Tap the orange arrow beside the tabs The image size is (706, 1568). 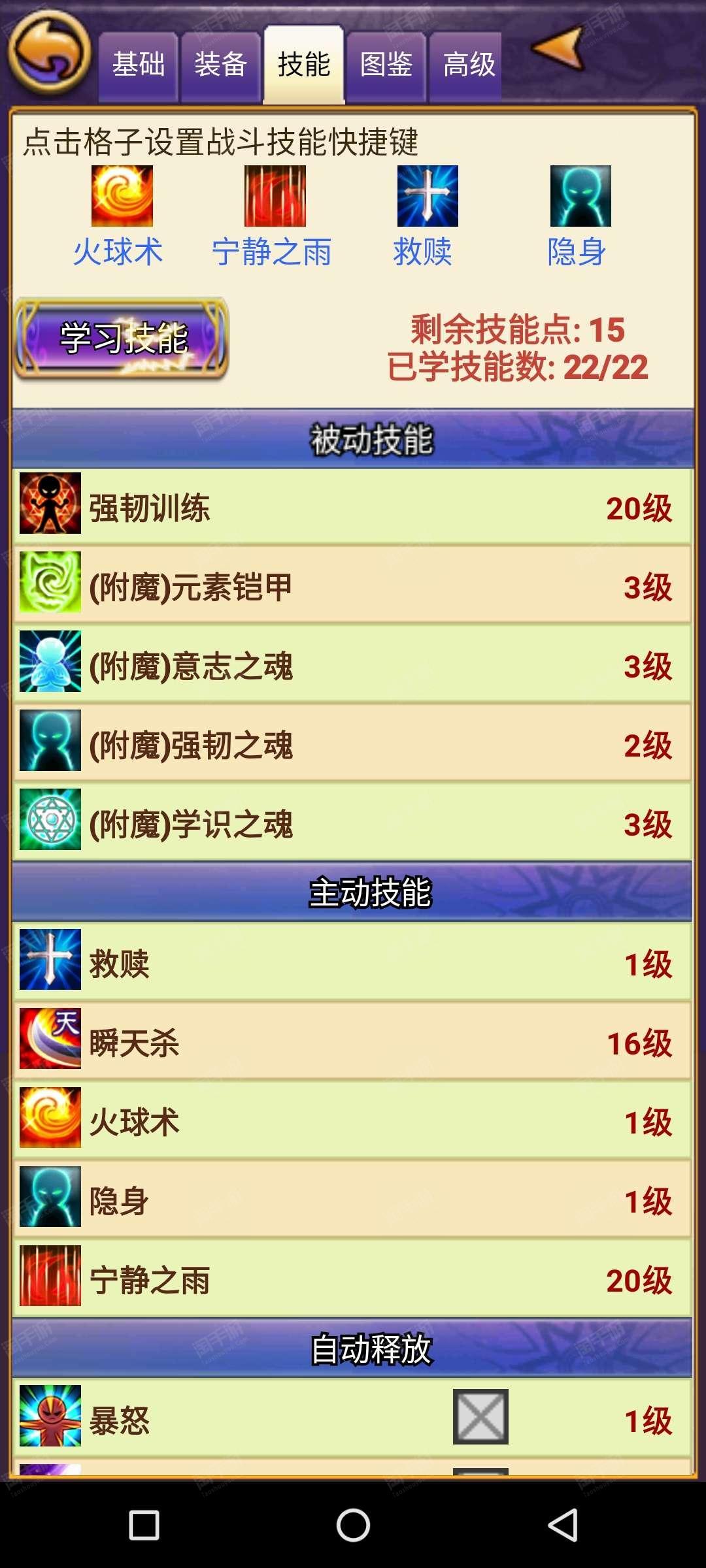click(x=559, y=48)
